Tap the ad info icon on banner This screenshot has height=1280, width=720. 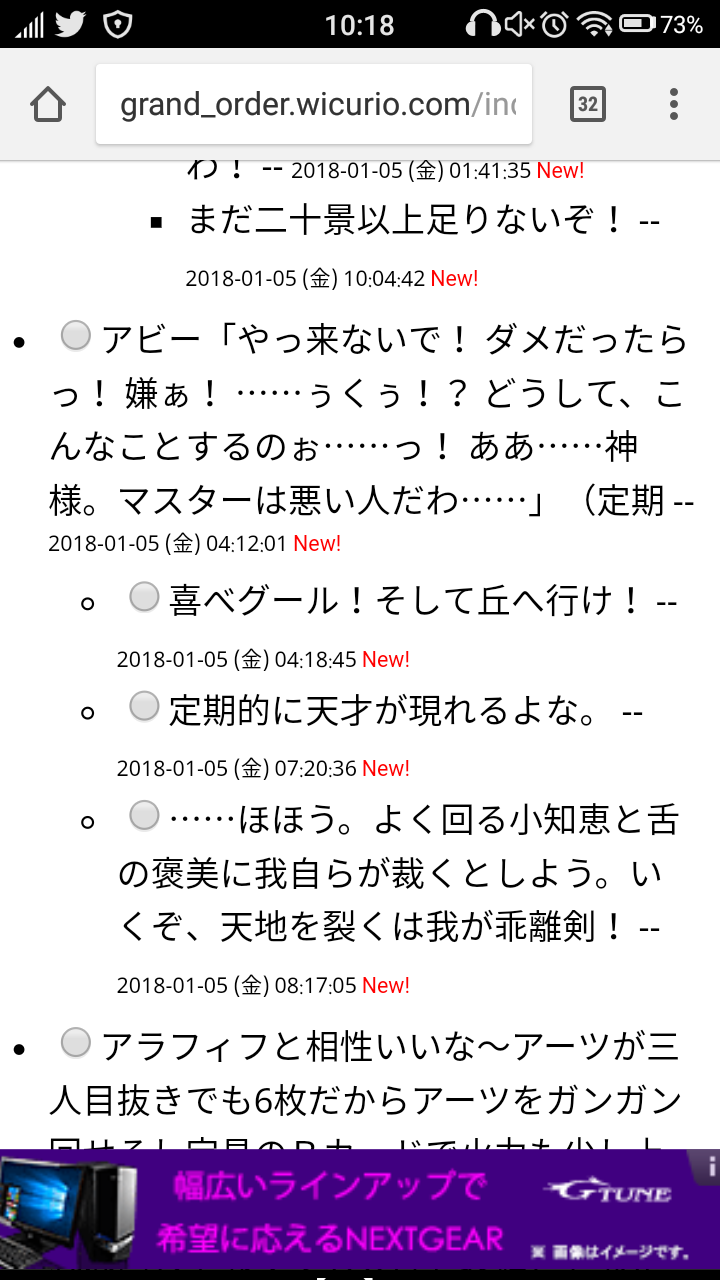coord(709,1163)
